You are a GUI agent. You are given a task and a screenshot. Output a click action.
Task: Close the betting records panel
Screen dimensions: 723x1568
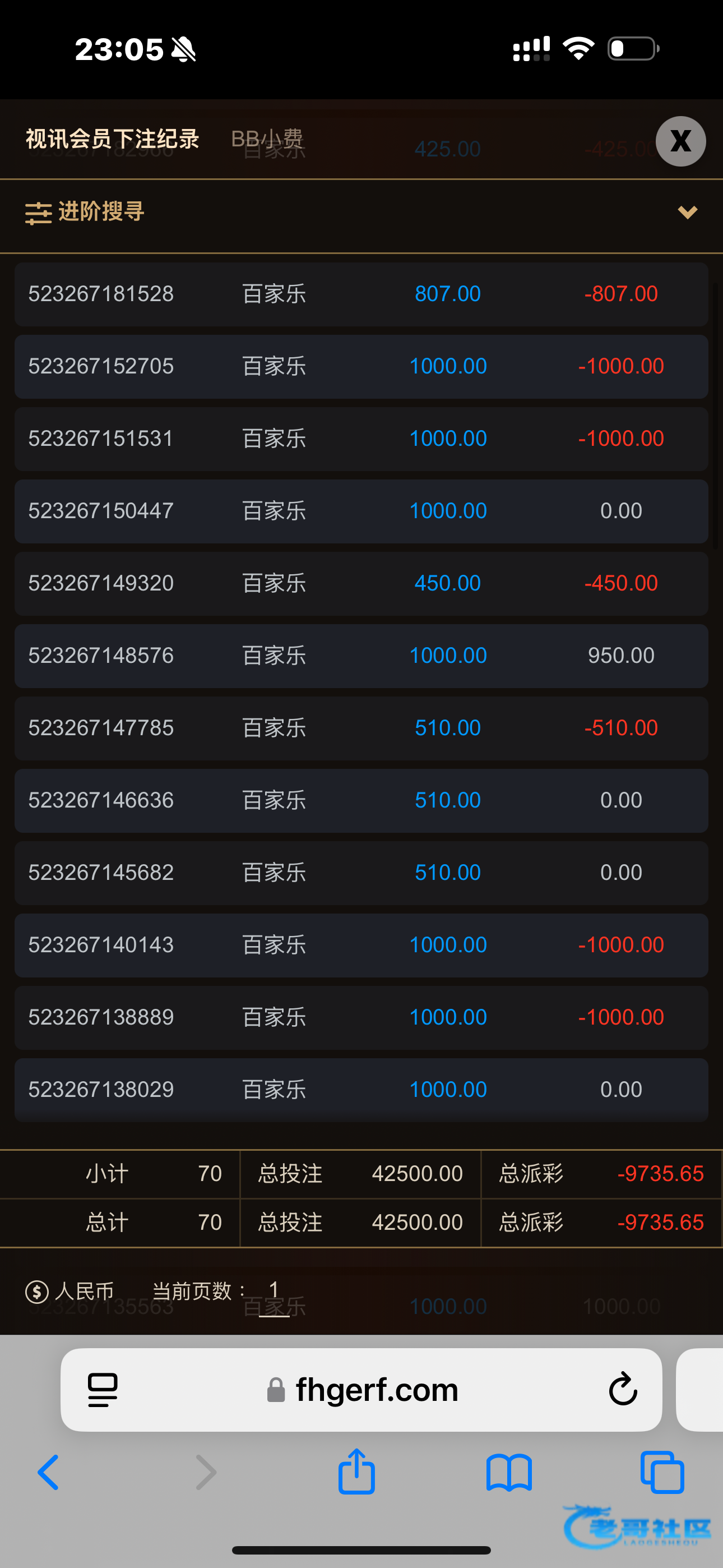(680, 141)
